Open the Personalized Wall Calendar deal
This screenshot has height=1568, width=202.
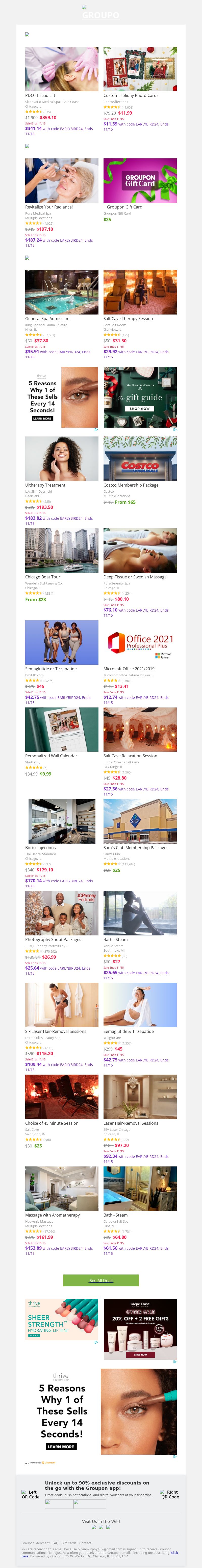click(x=61, y=729)
